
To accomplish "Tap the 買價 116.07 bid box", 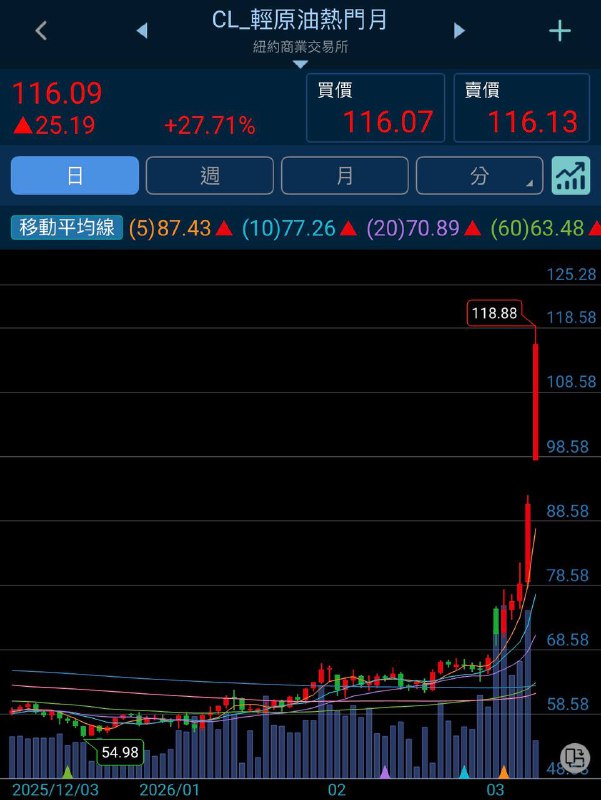I will pos(375,108).
